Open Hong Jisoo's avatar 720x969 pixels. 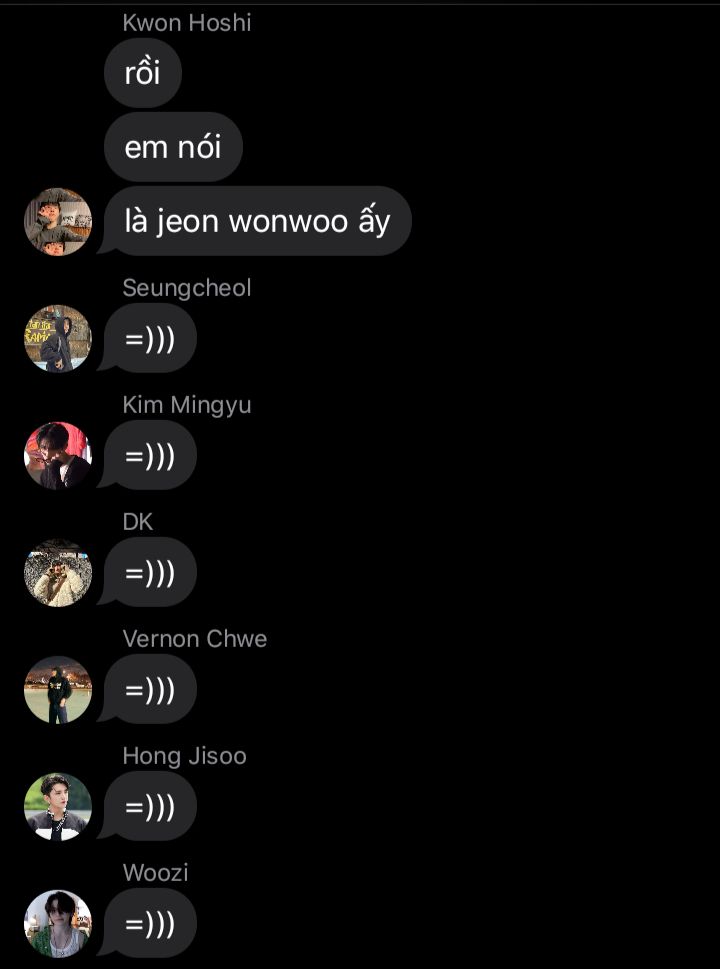(58, 807)
